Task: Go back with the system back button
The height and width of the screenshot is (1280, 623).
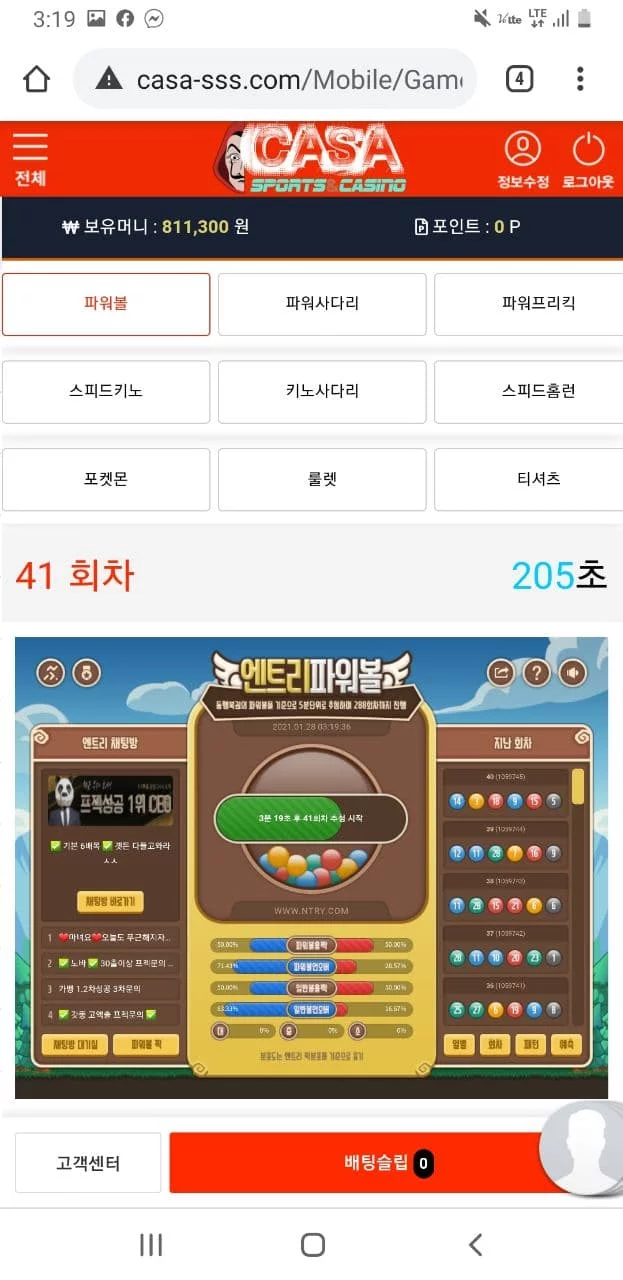Action: 475,1244
